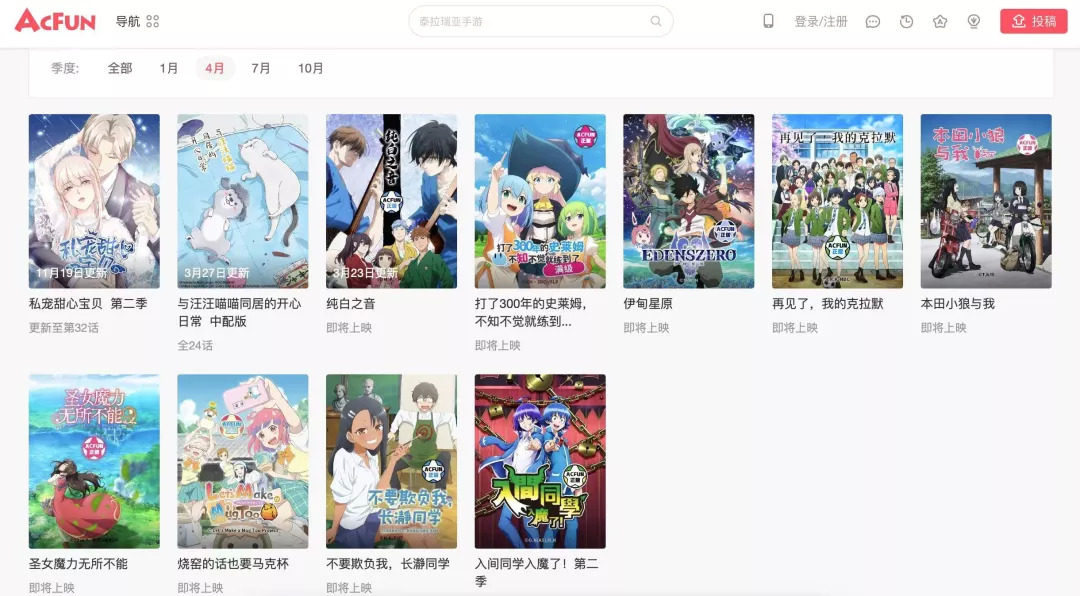
Task: Tap the 投稿 upload button
Action: (x=1033, y=21)
